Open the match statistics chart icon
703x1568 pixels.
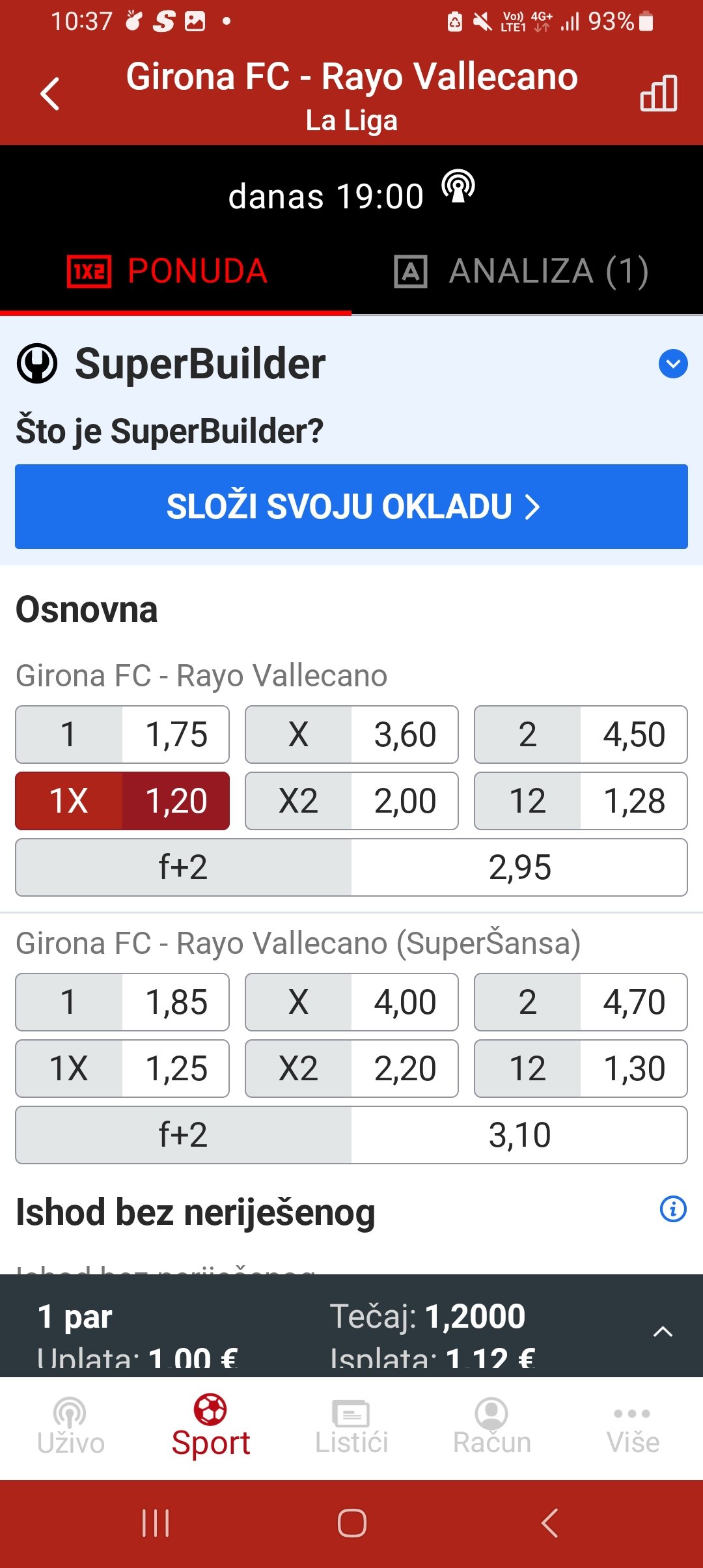click(x=659, y=93)
